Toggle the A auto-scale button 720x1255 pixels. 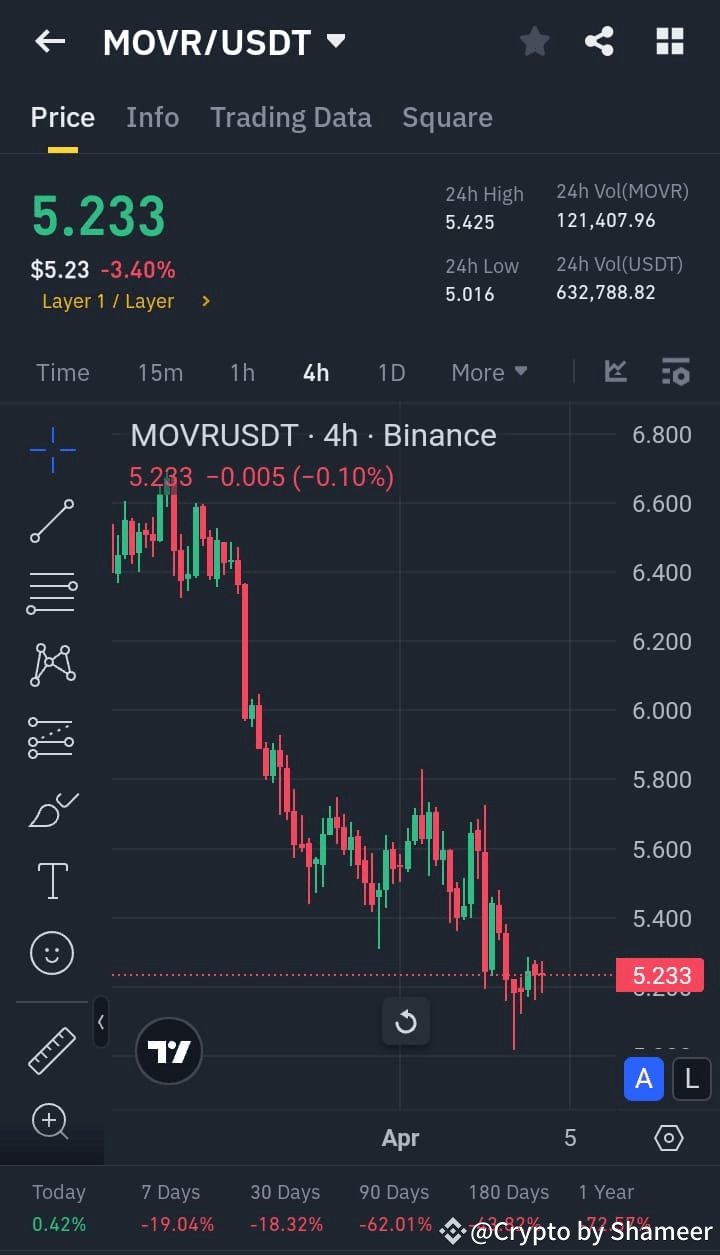click(x=643, y=1079)
